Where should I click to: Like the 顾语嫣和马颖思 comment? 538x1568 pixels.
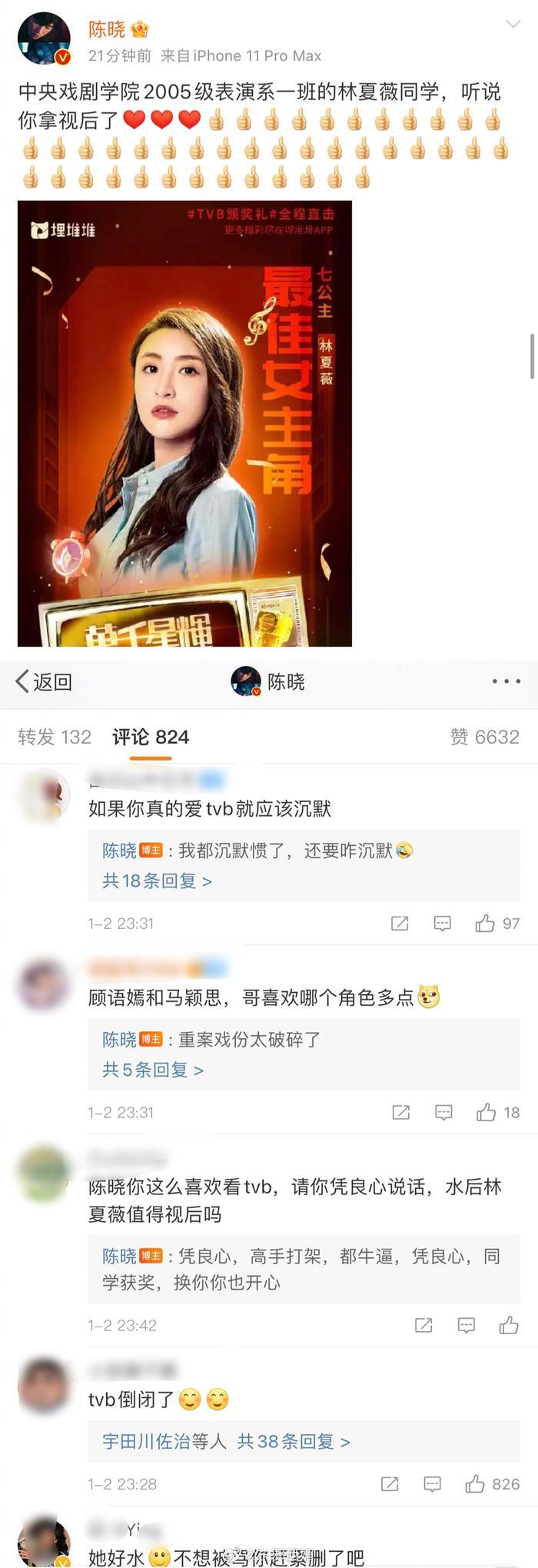click(x=487, y=1113)
